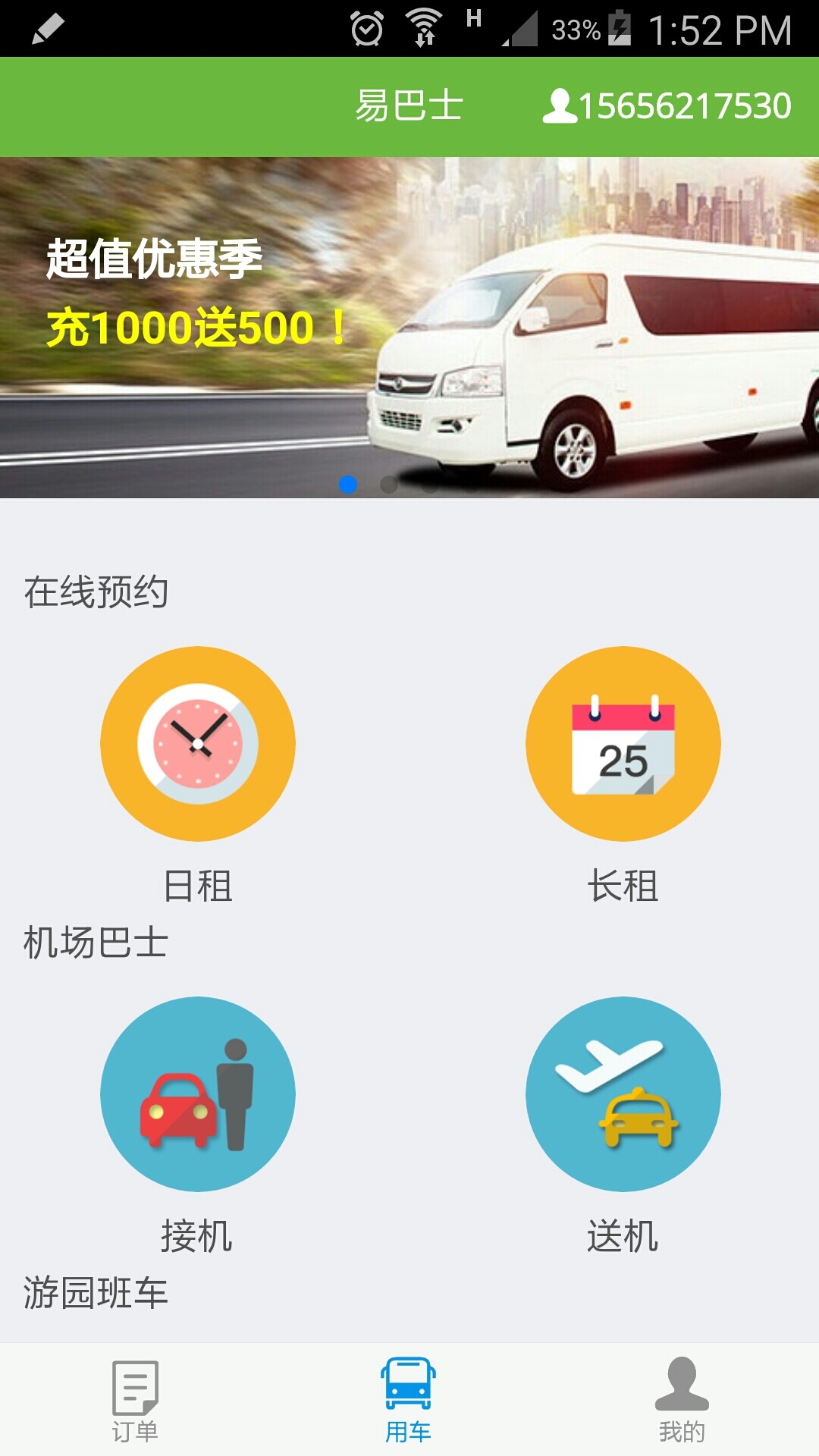The height and width of the screenshot is (1456, 819).
Task: Jump to the second banner page dot
Action: pyautogui.click(x=389, y=485)
